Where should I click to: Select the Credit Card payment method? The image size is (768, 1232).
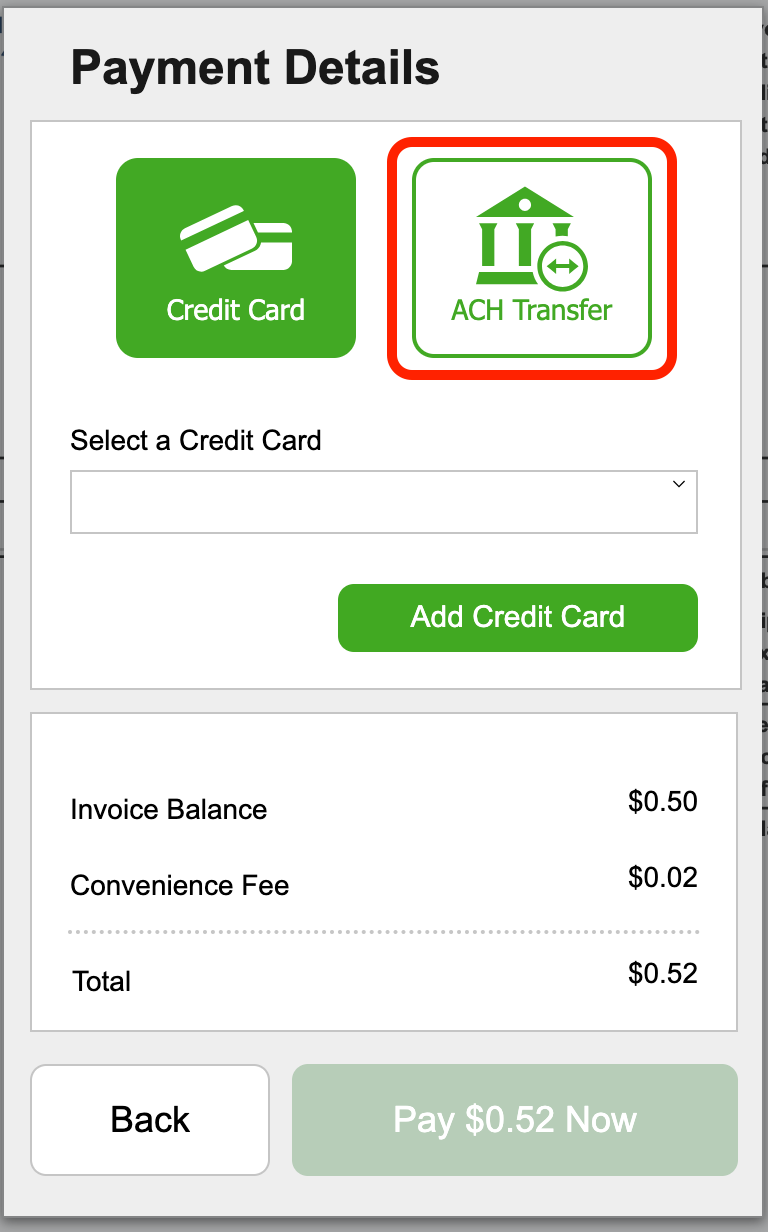tap(236, 258)
